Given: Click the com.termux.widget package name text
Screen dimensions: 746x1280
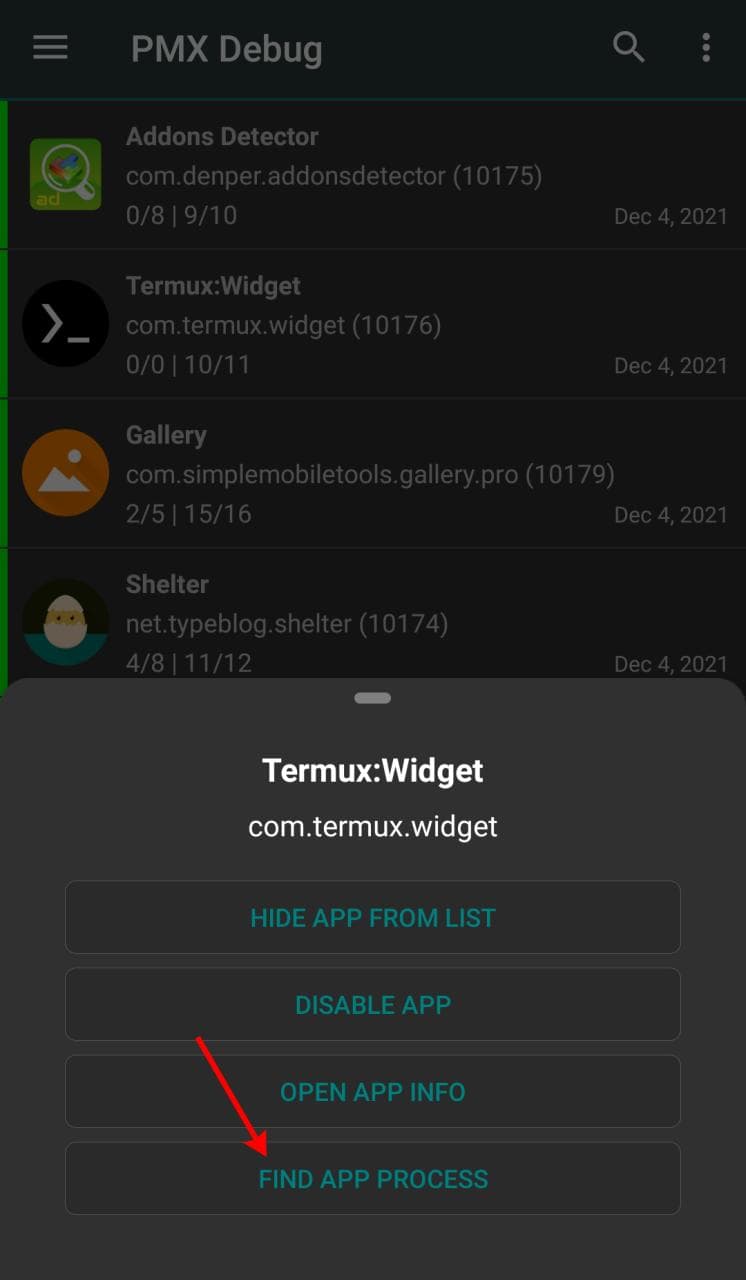Looking at the screenshot, I should click(x=372, y=826).
